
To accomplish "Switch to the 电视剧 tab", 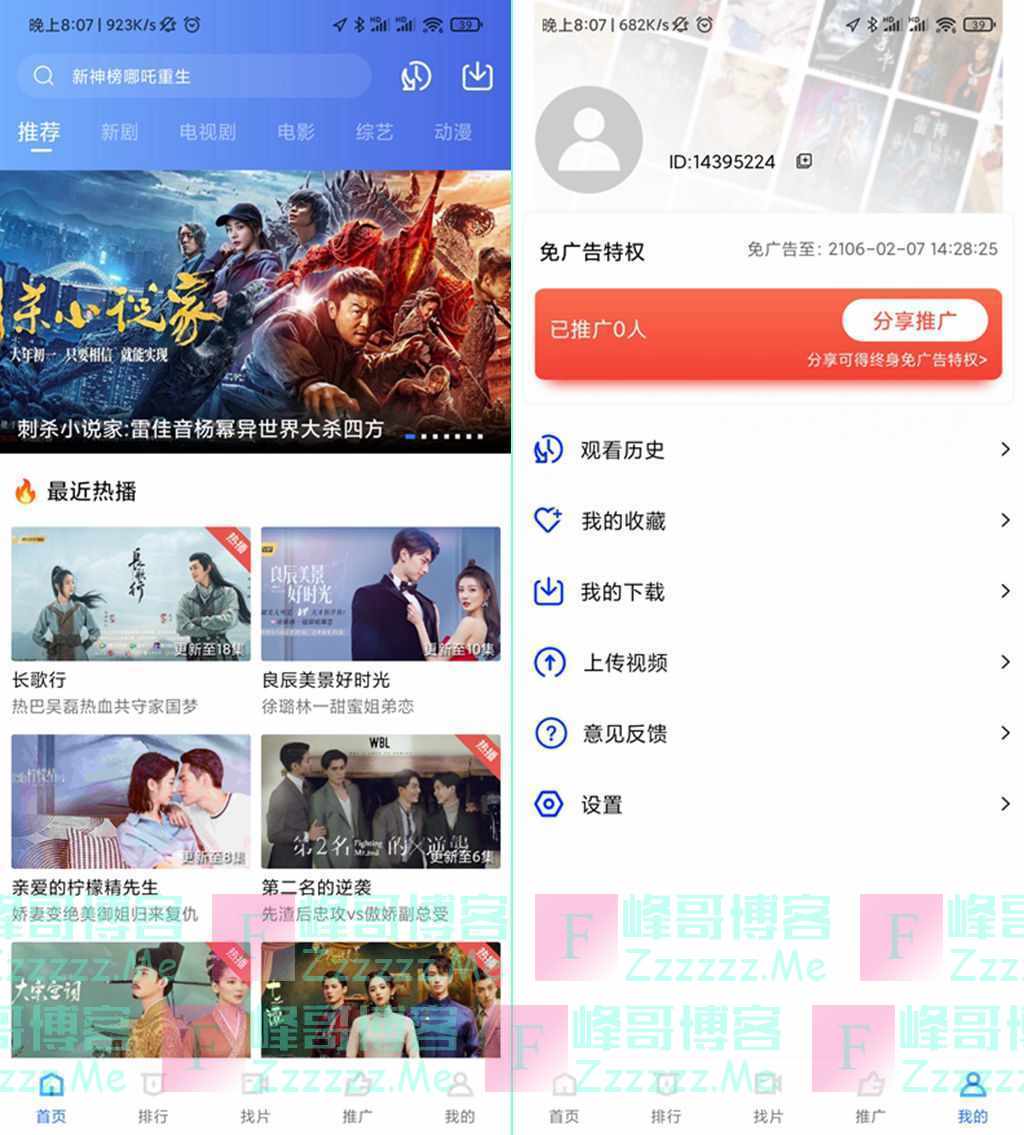I will point(207,132).
